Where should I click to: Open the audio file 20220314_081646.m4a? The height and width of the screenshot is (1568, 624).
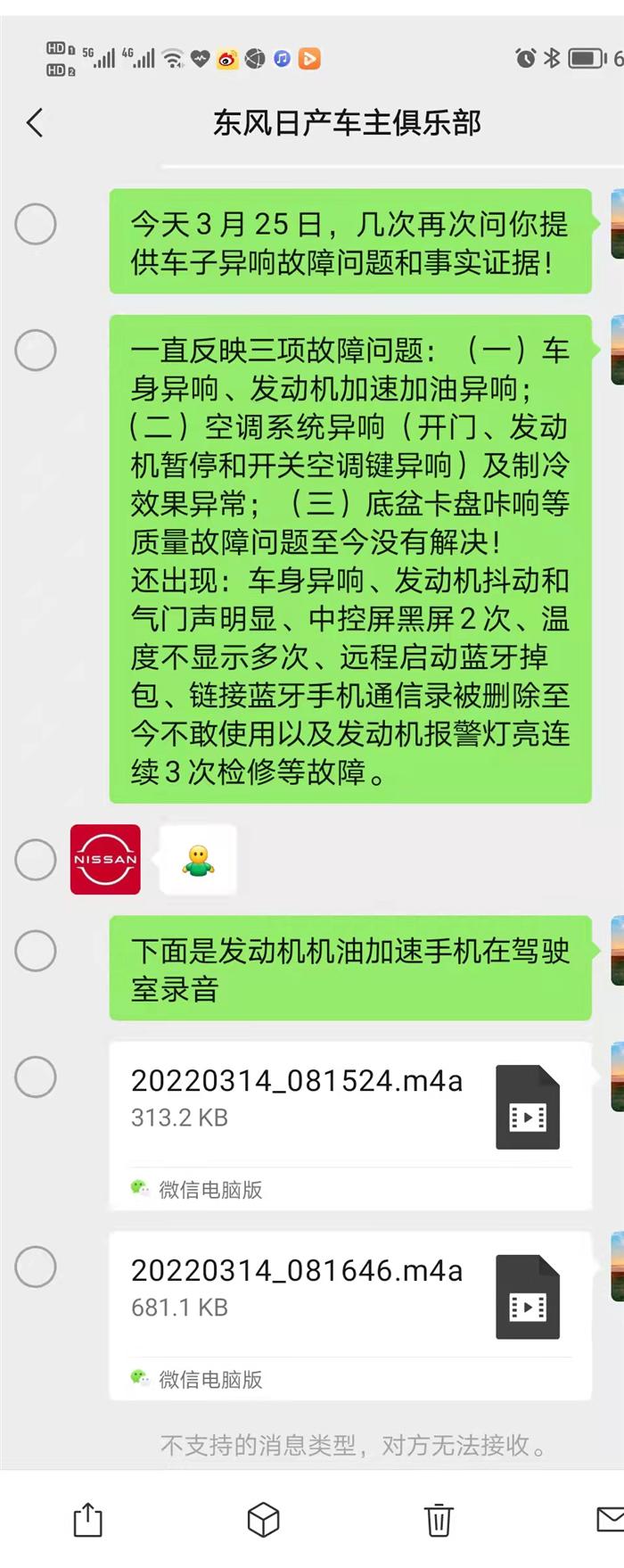pyautogui.click(x=349, y=1296)
